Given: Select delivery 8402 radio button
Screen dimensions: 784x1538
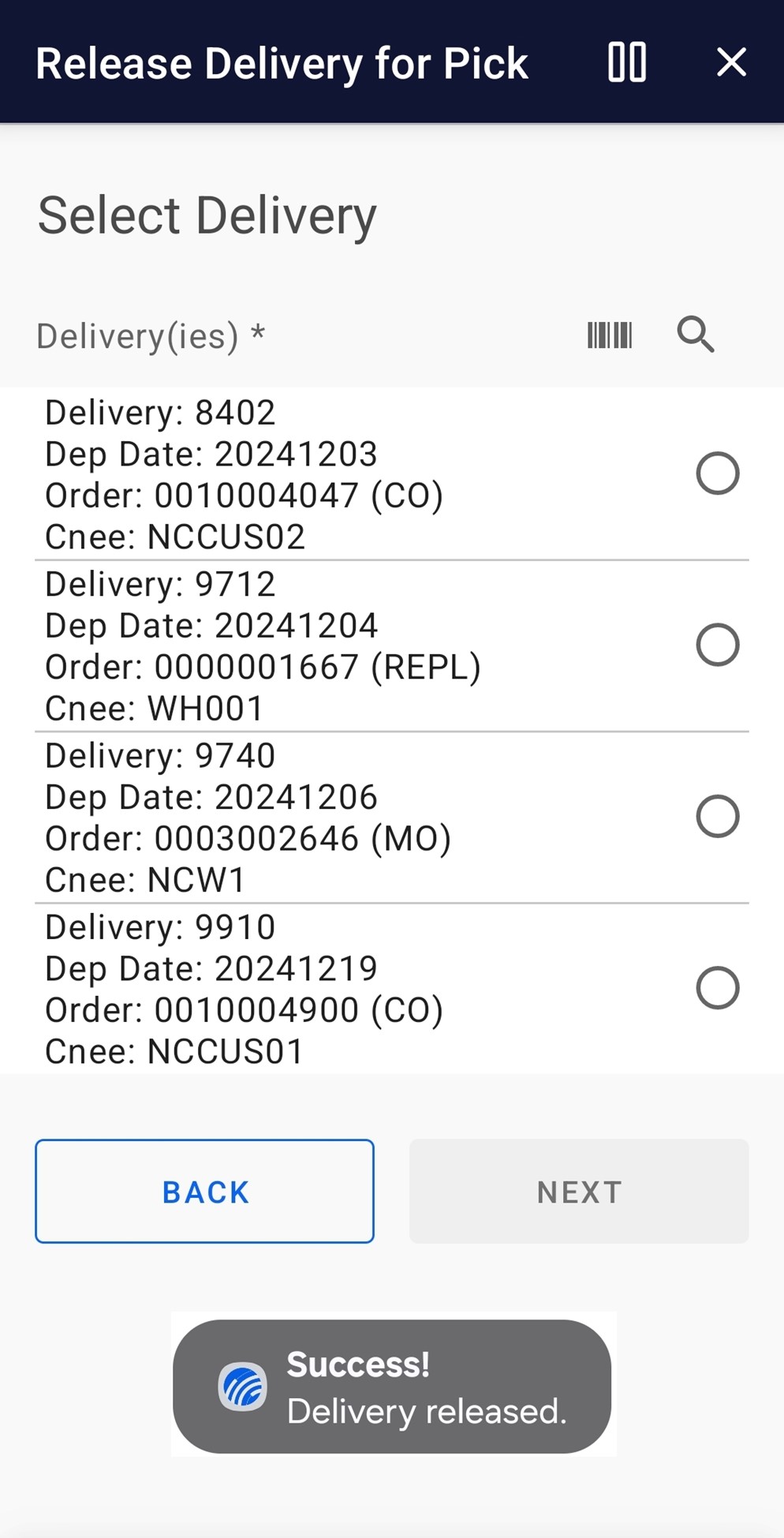Looking at the screenshot, I should point(717,473).
